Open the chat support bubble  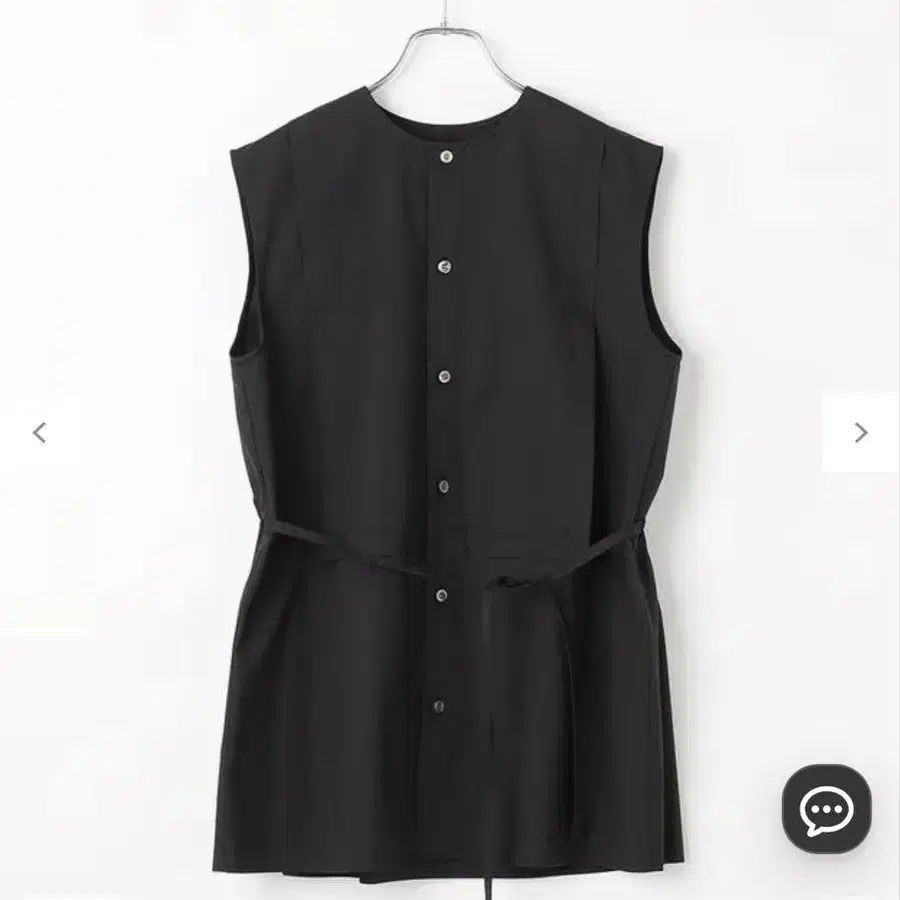pyautogui.click(x=826, y=808)
